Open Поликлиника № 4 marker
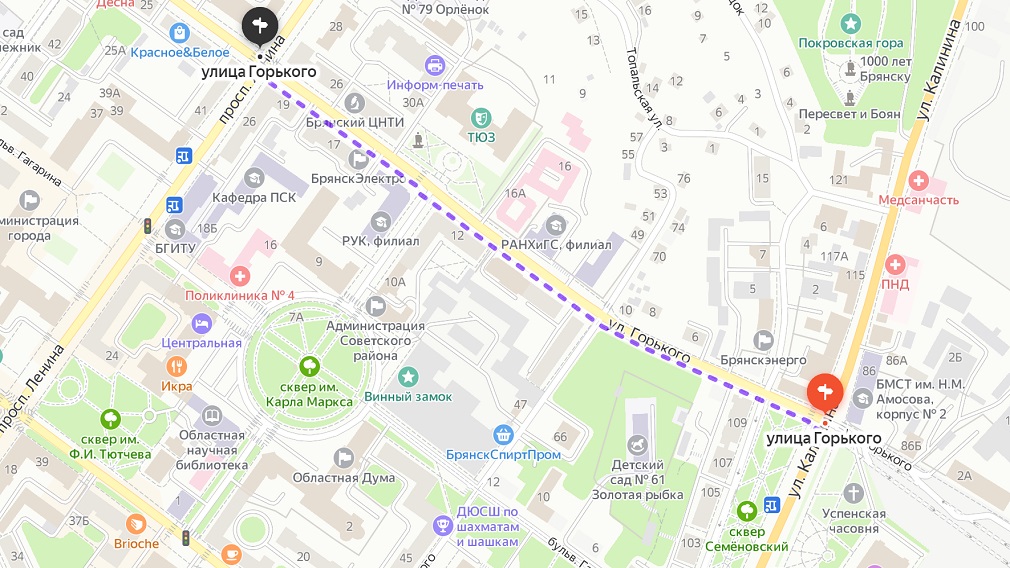This screenshot has width=1010, height=568. click(x=240, y=275)
